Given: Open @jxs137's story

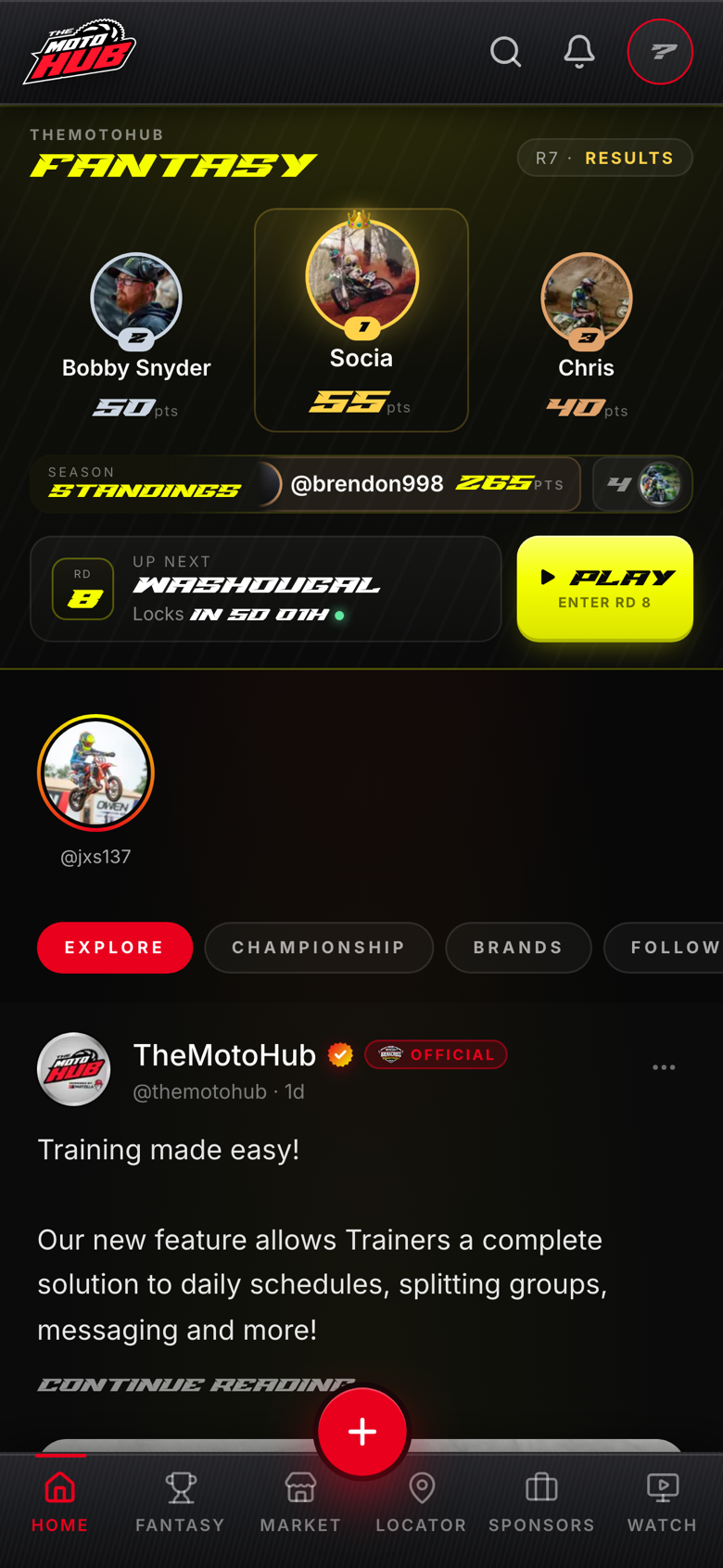Looking at the screenshot, I should tap(95, 773).
